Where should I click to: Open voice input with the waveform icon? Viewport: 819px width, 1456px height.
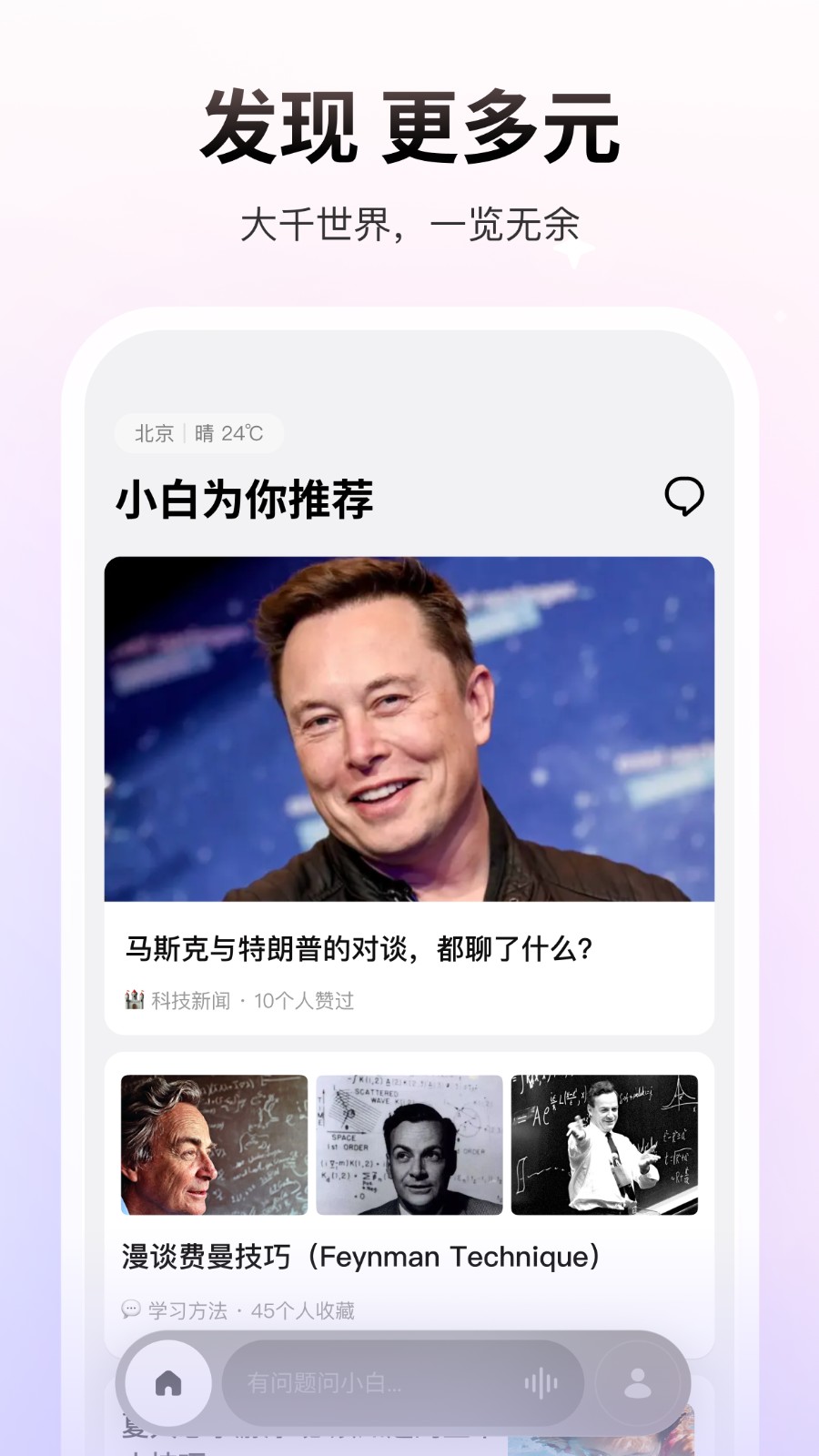(539, 1383)
